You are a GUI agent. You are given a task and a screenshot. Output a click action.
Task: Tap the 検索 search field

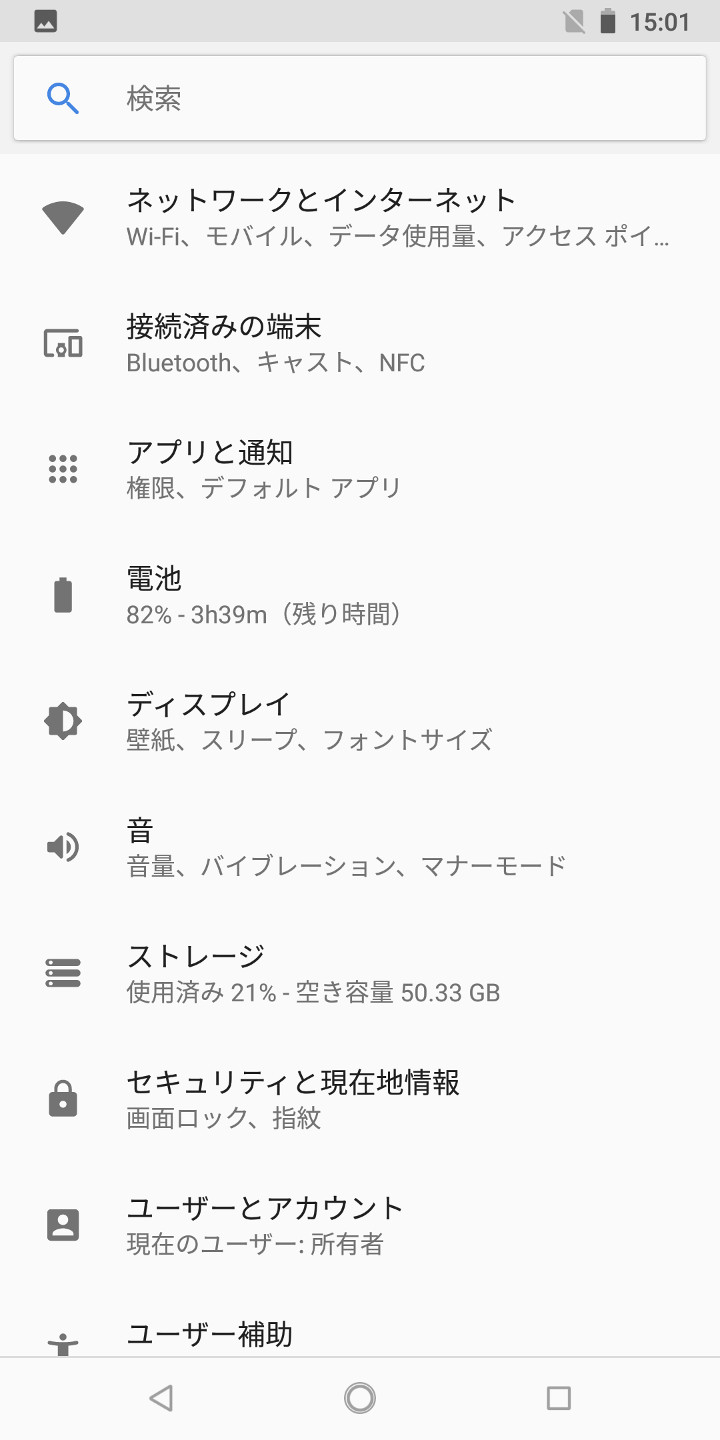click(x=360, y=98)
